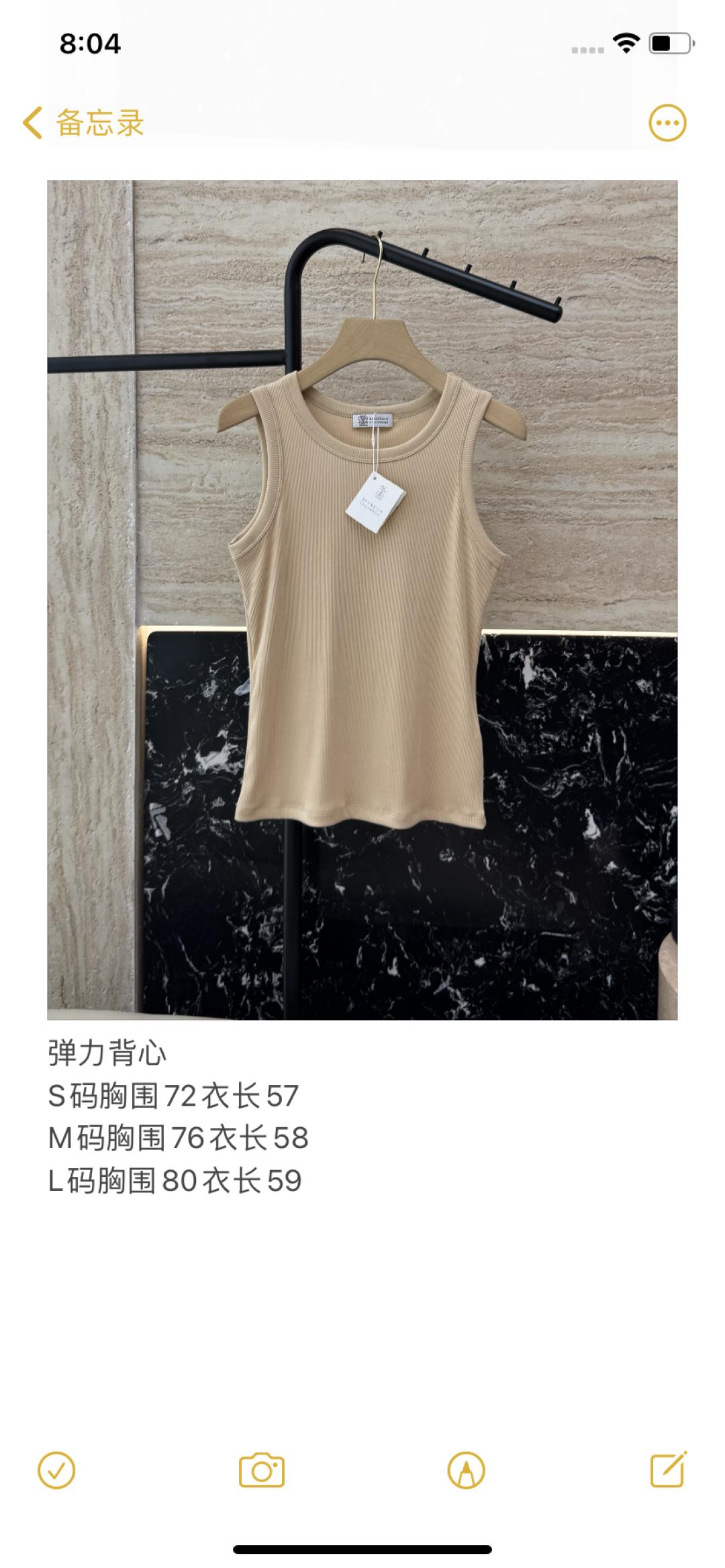
Task: Compose a new note
Action: (668, 1471)
